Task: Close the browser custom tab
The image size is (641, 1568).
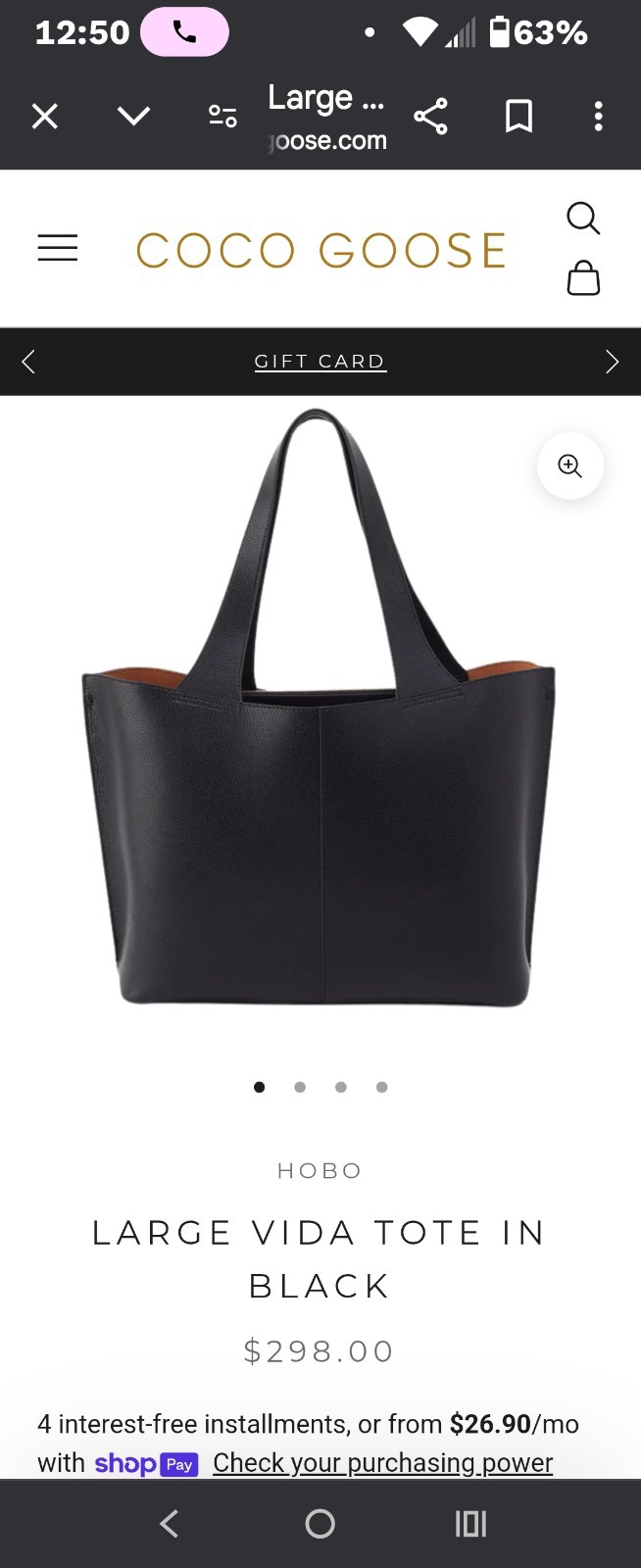Action: click(45, 118)
